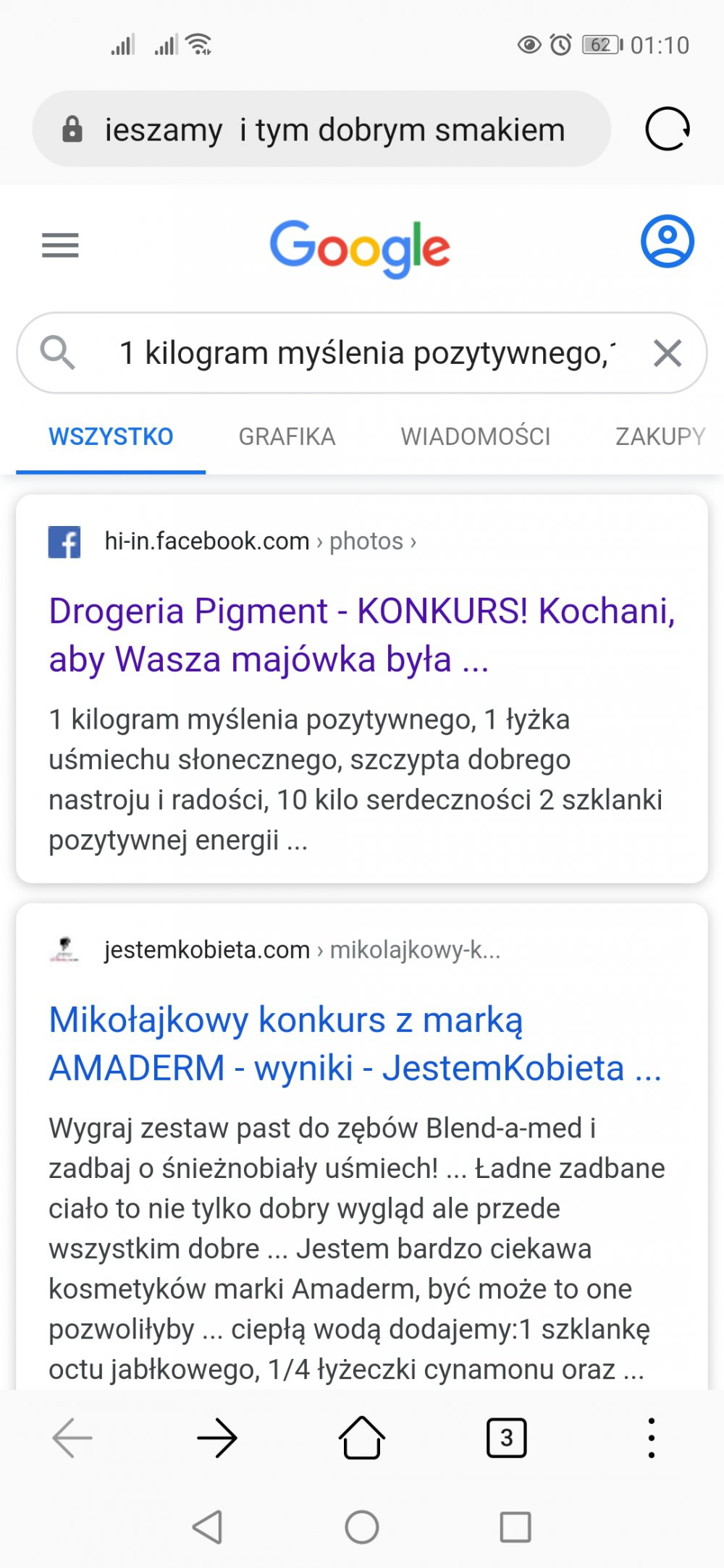Select the Wszystko tab
724x1568 pixels.
[x=111, y=436]
